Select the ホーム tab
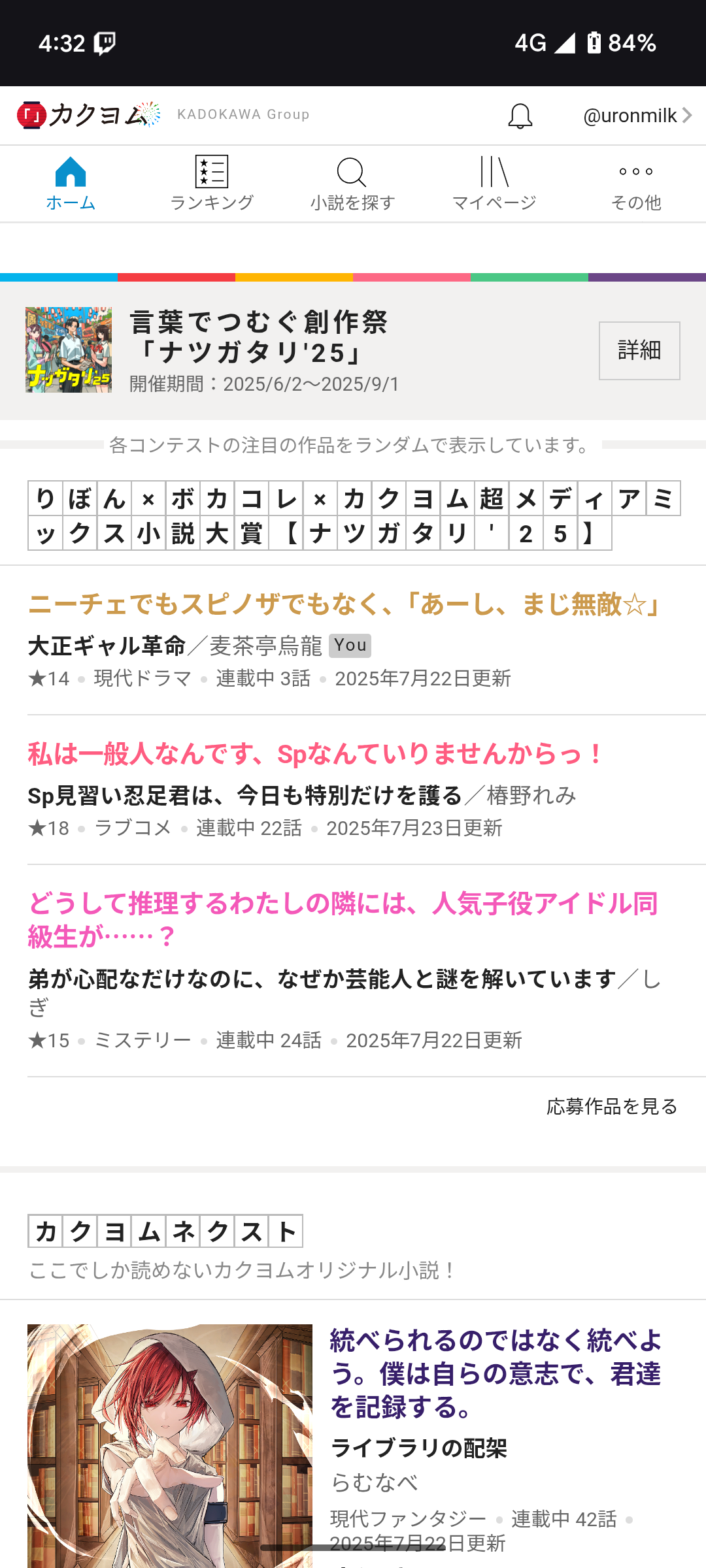Screen dimensions: 706x1568 (x=71, y=184)
